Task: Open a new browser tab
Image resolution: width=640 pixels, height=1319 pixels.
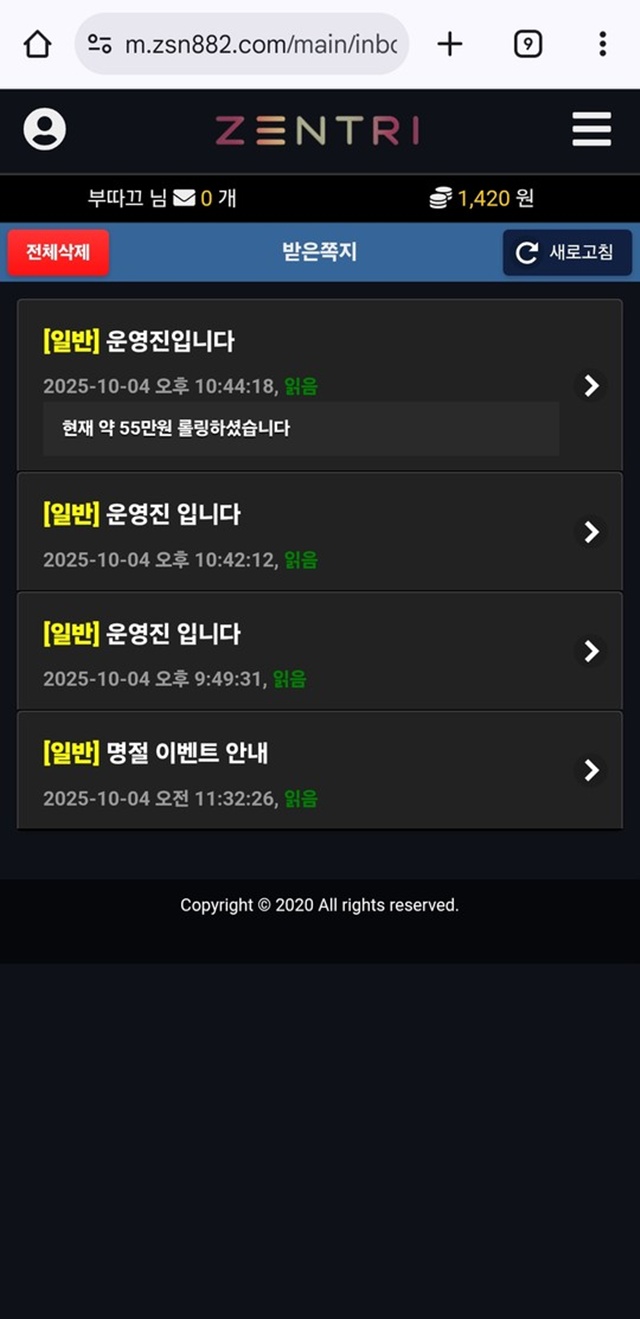Action: 450,44
